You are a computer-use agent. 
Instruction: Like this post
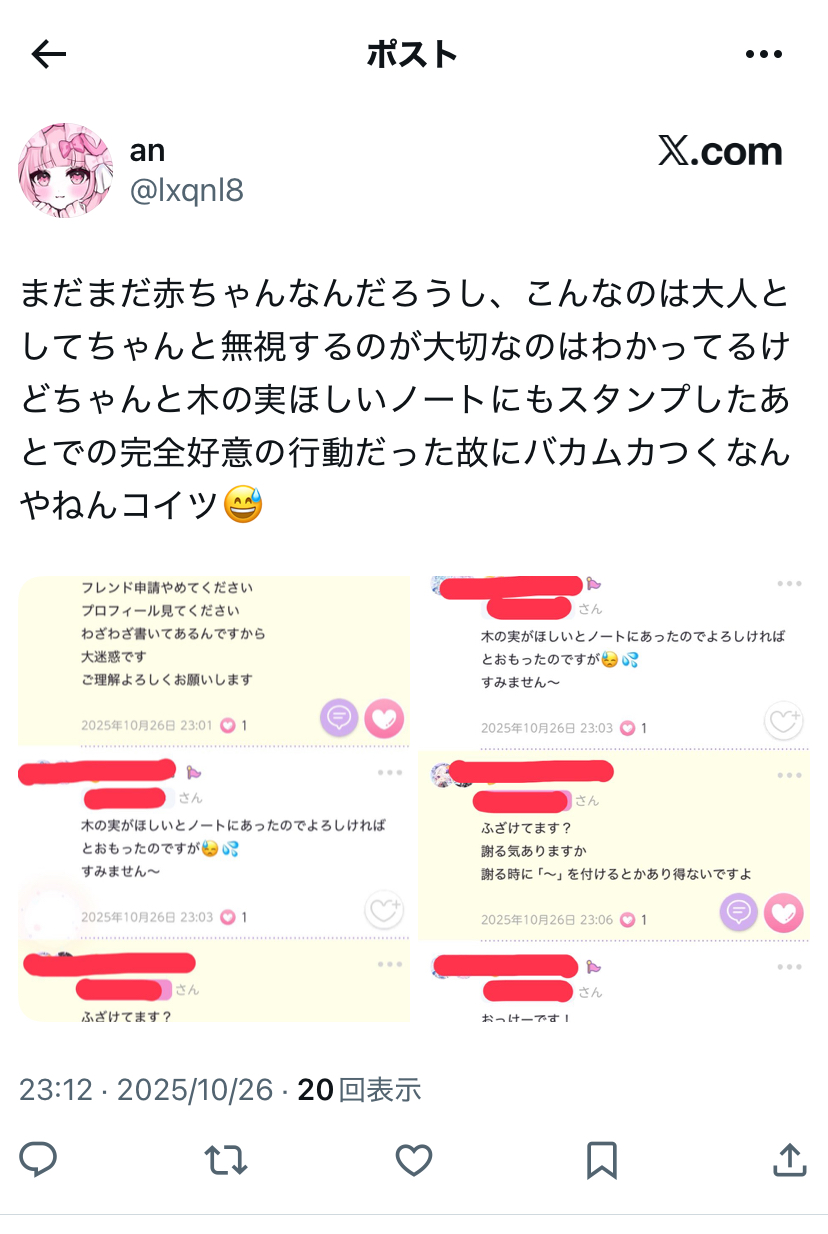click(413, 1160)
